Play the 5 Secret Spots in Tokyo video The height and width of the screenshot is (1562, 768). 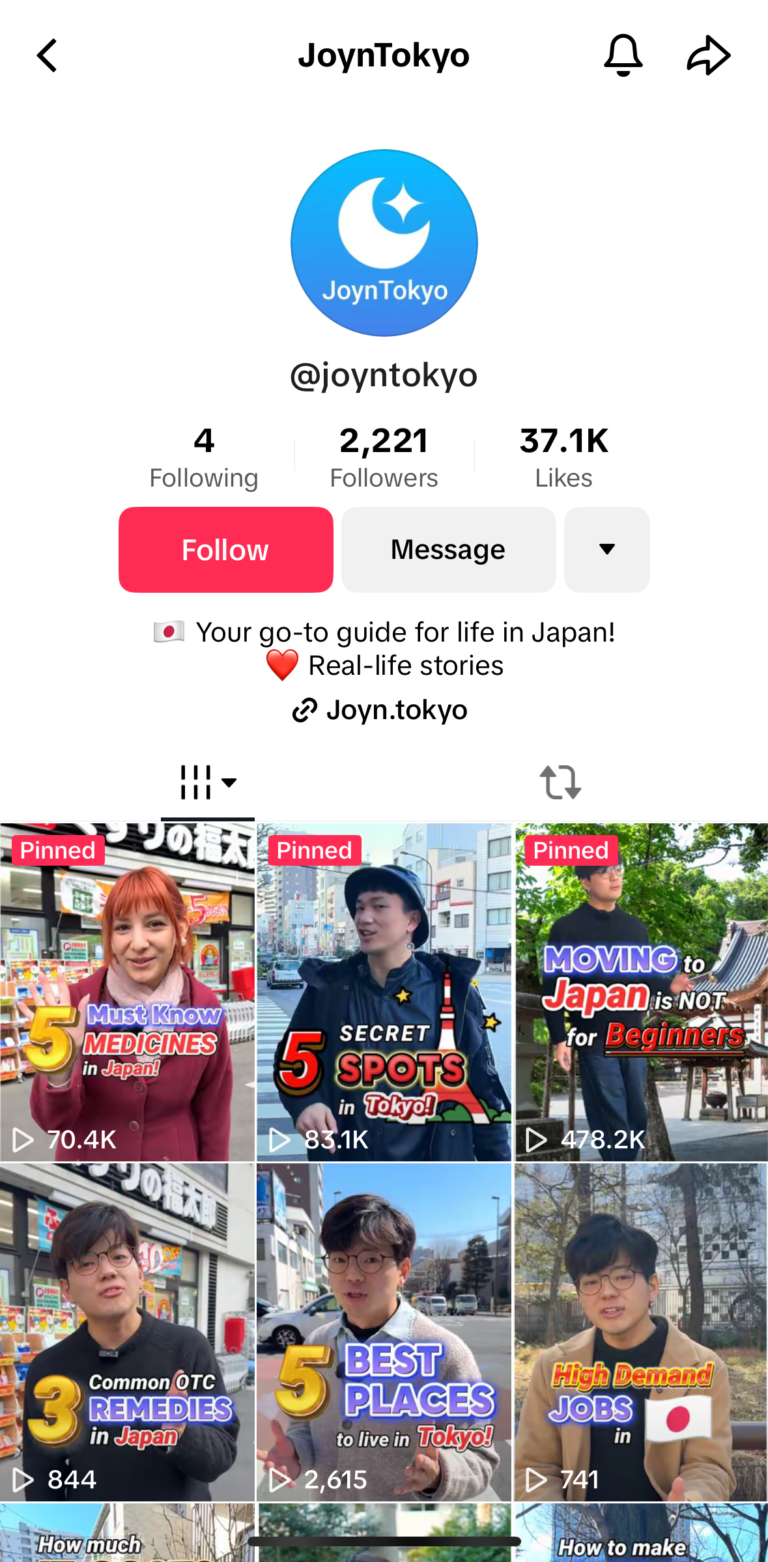[x=384, y=992]
